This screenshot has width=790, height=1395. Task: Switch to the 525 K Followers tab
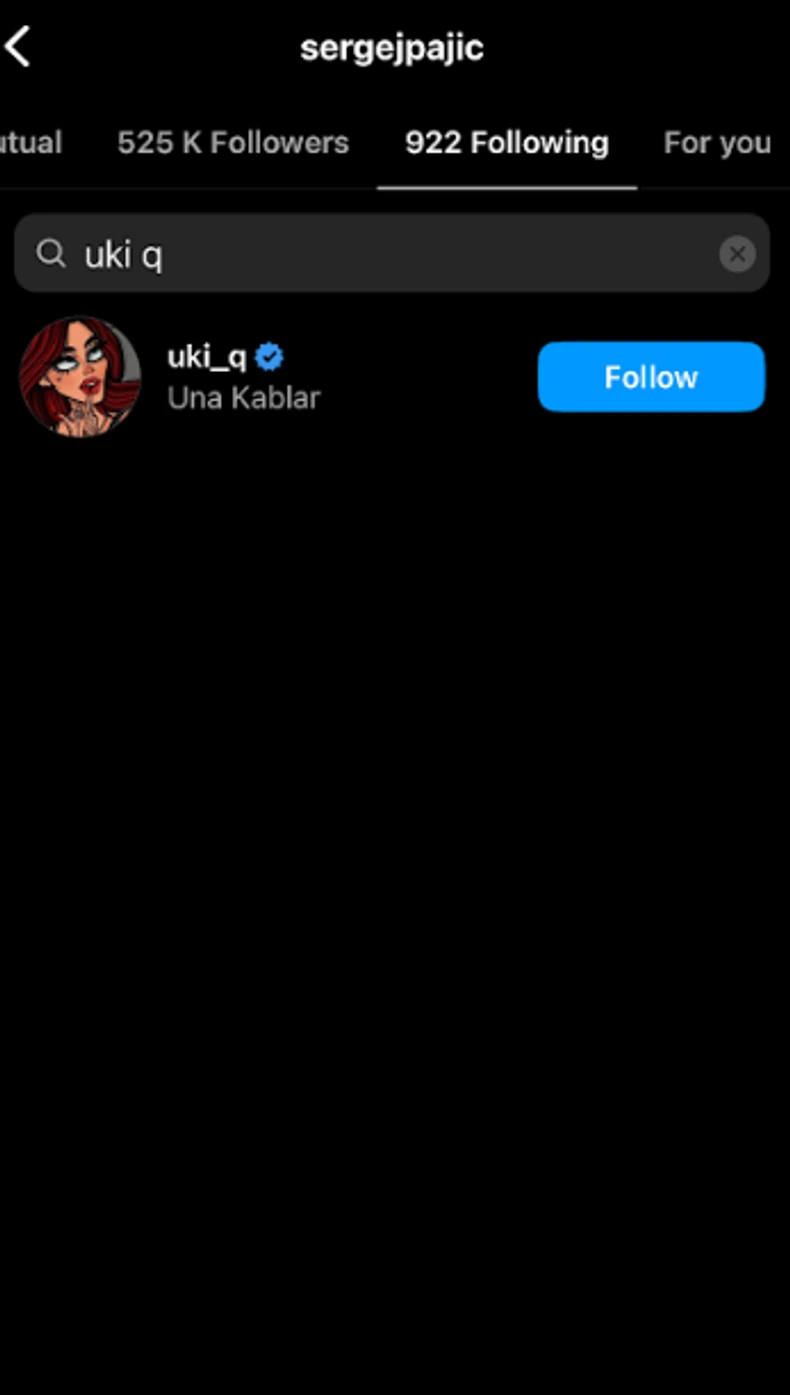(233, 143)
